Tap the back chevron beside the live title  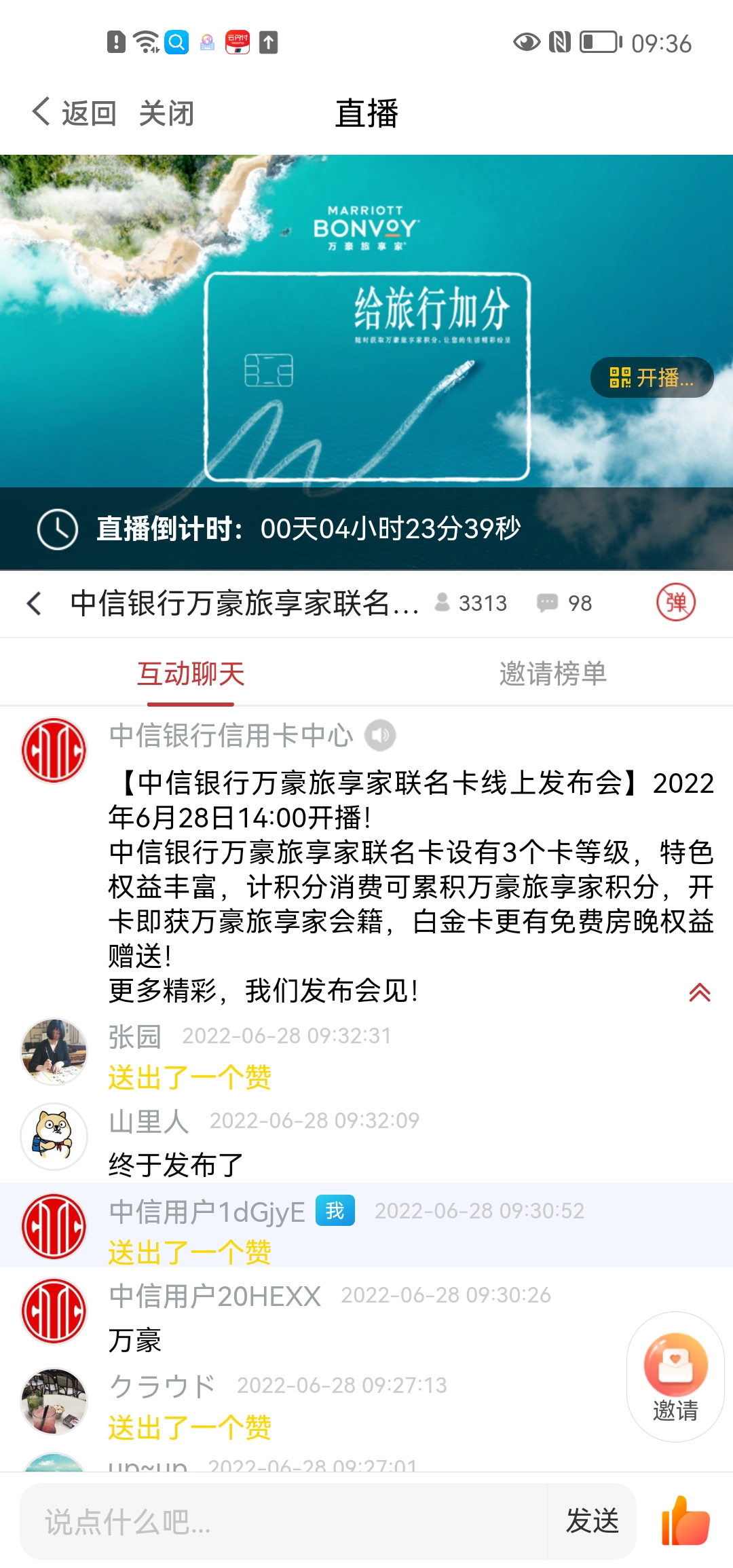pos(34,603)
